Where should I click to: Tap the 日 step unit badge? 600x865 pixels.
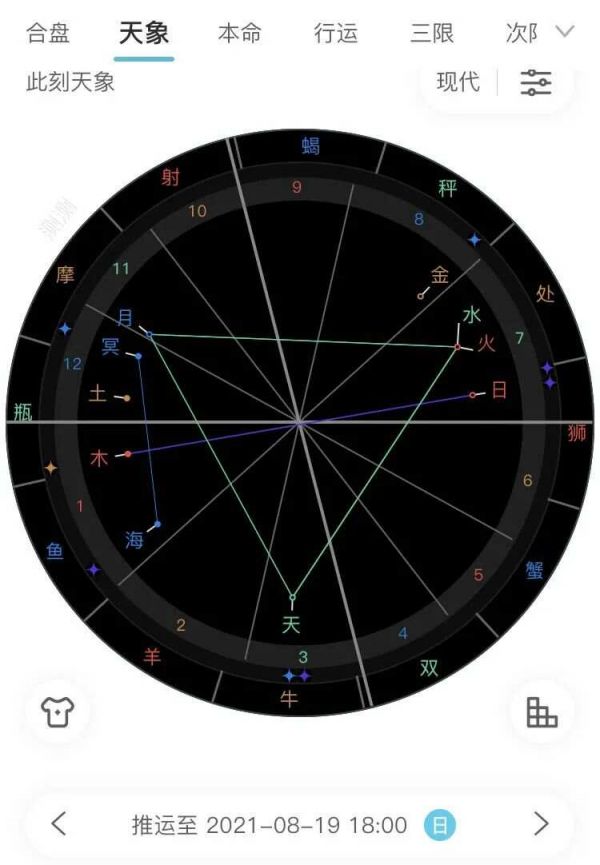pos(440,825)
